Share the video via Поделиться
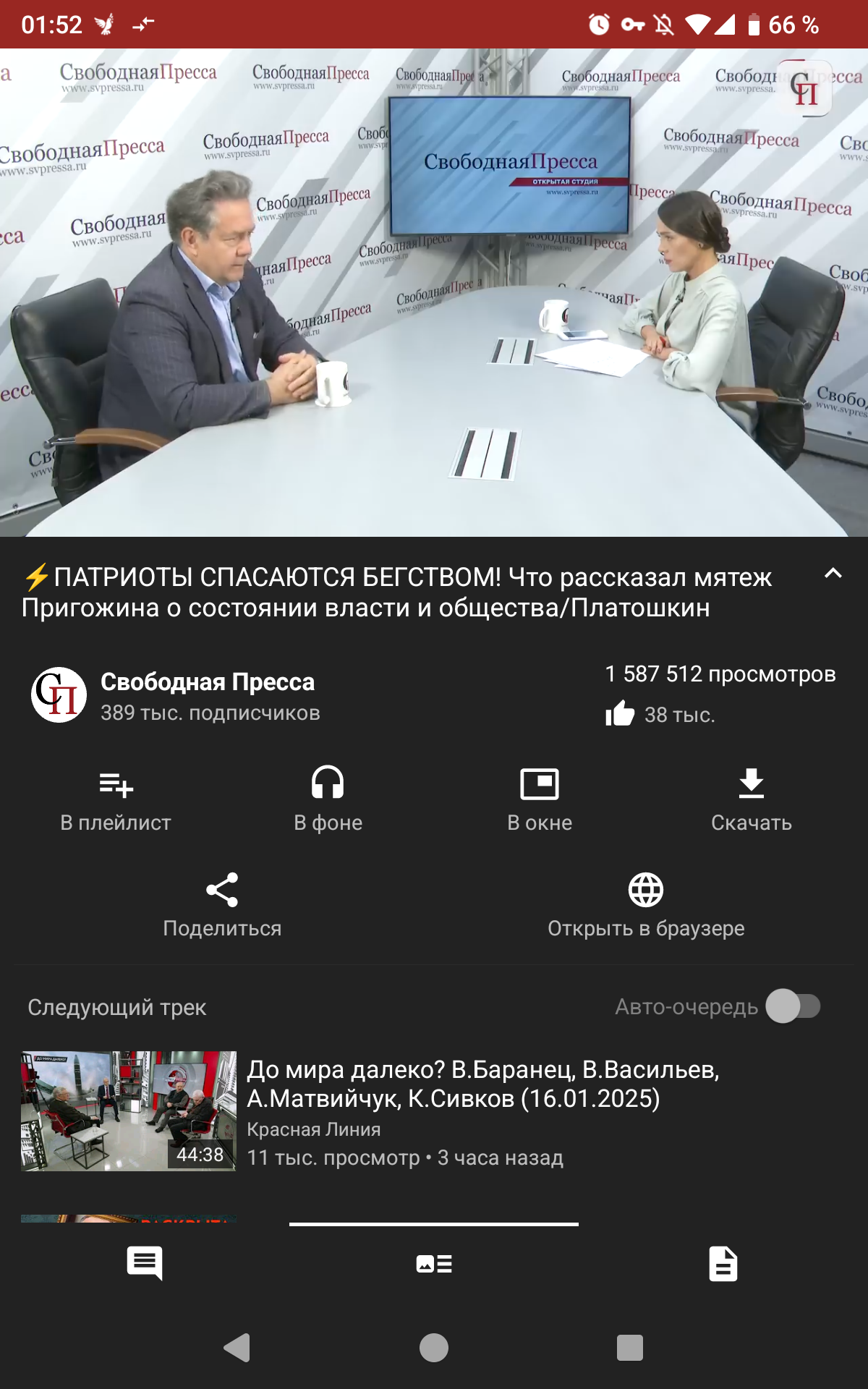 point(222,906)
